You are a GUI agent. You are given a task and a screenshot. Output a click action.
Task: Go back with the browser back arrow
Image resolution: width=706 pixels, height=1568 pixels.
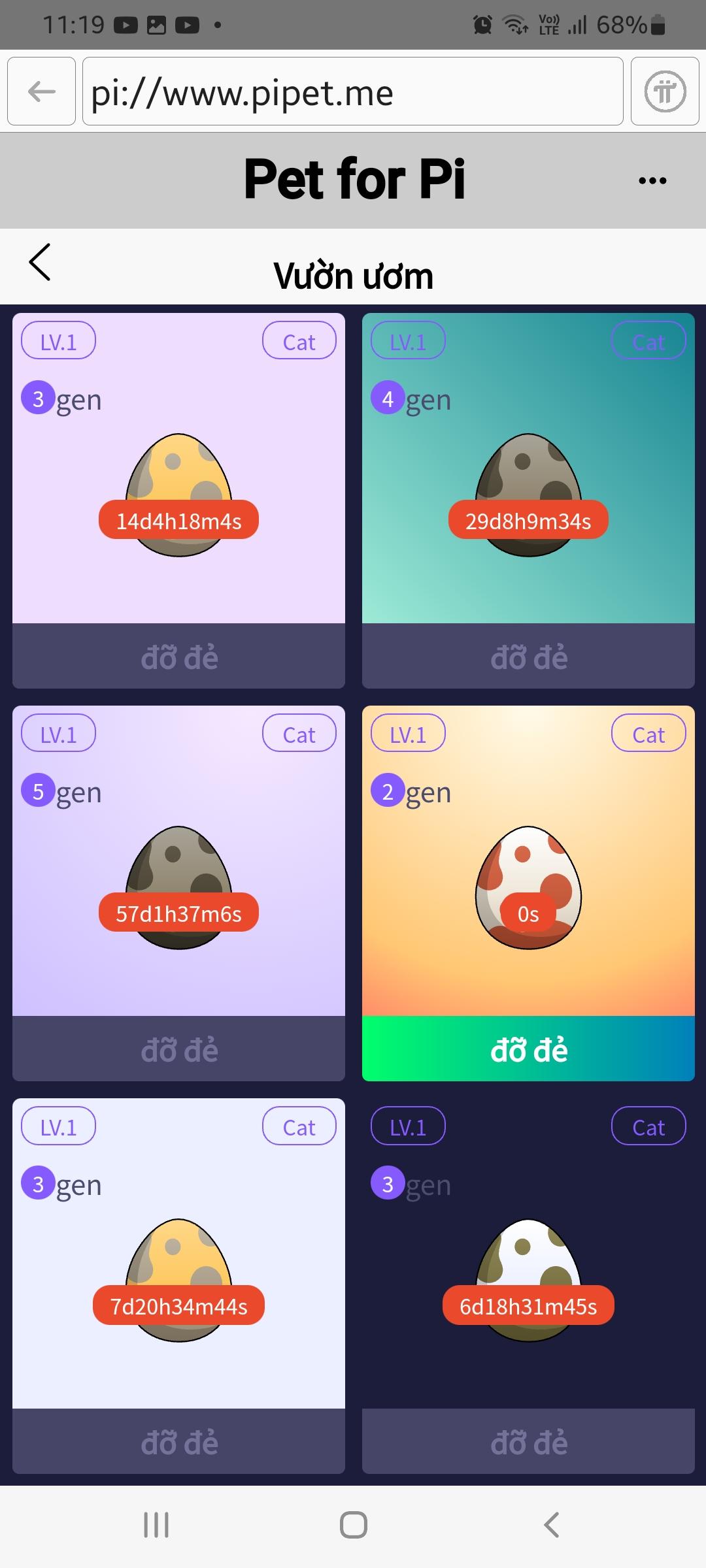pos(41,91)
